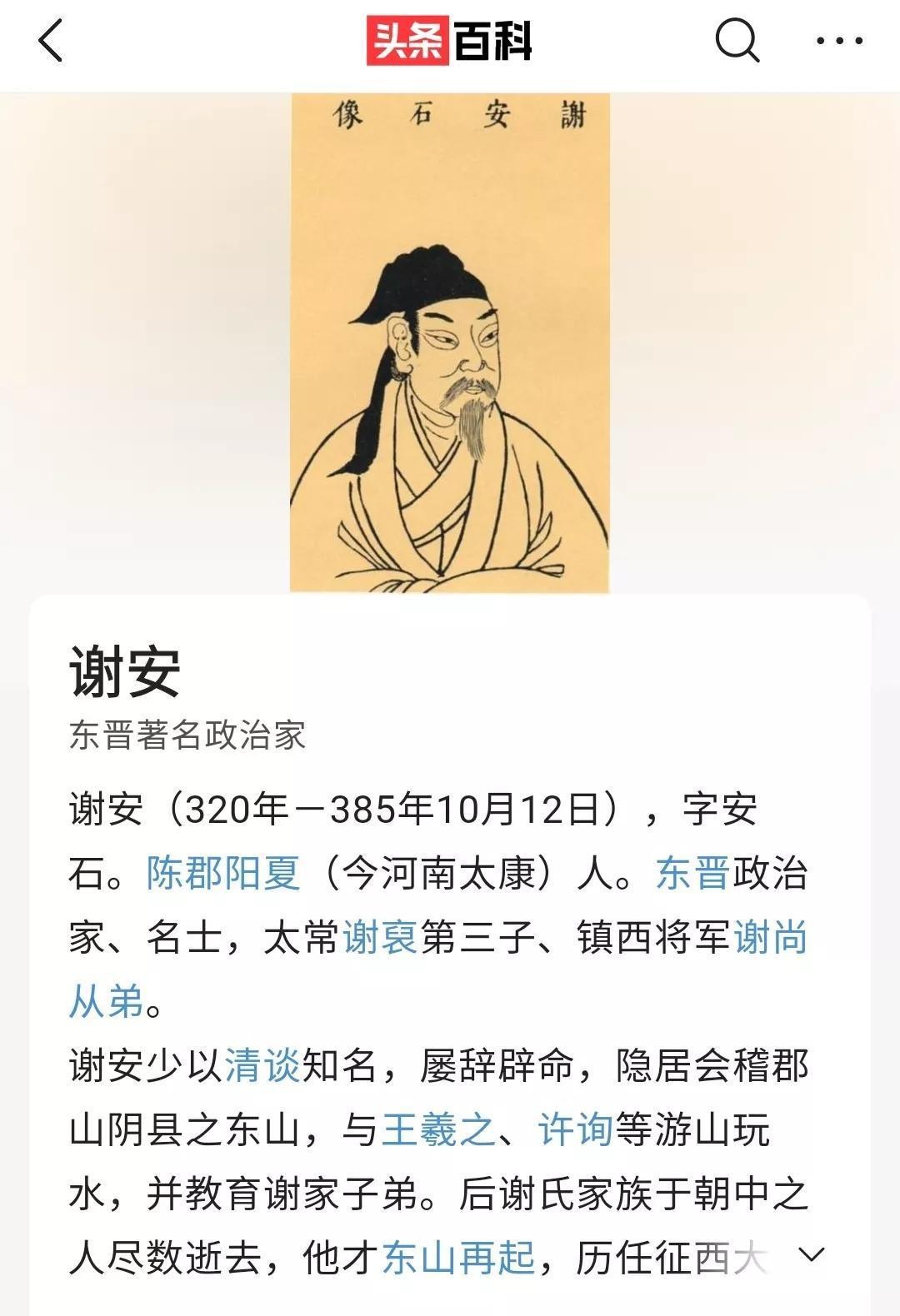Open the 谢尚从弟 link
The image size is (900, 1316).
770,938
